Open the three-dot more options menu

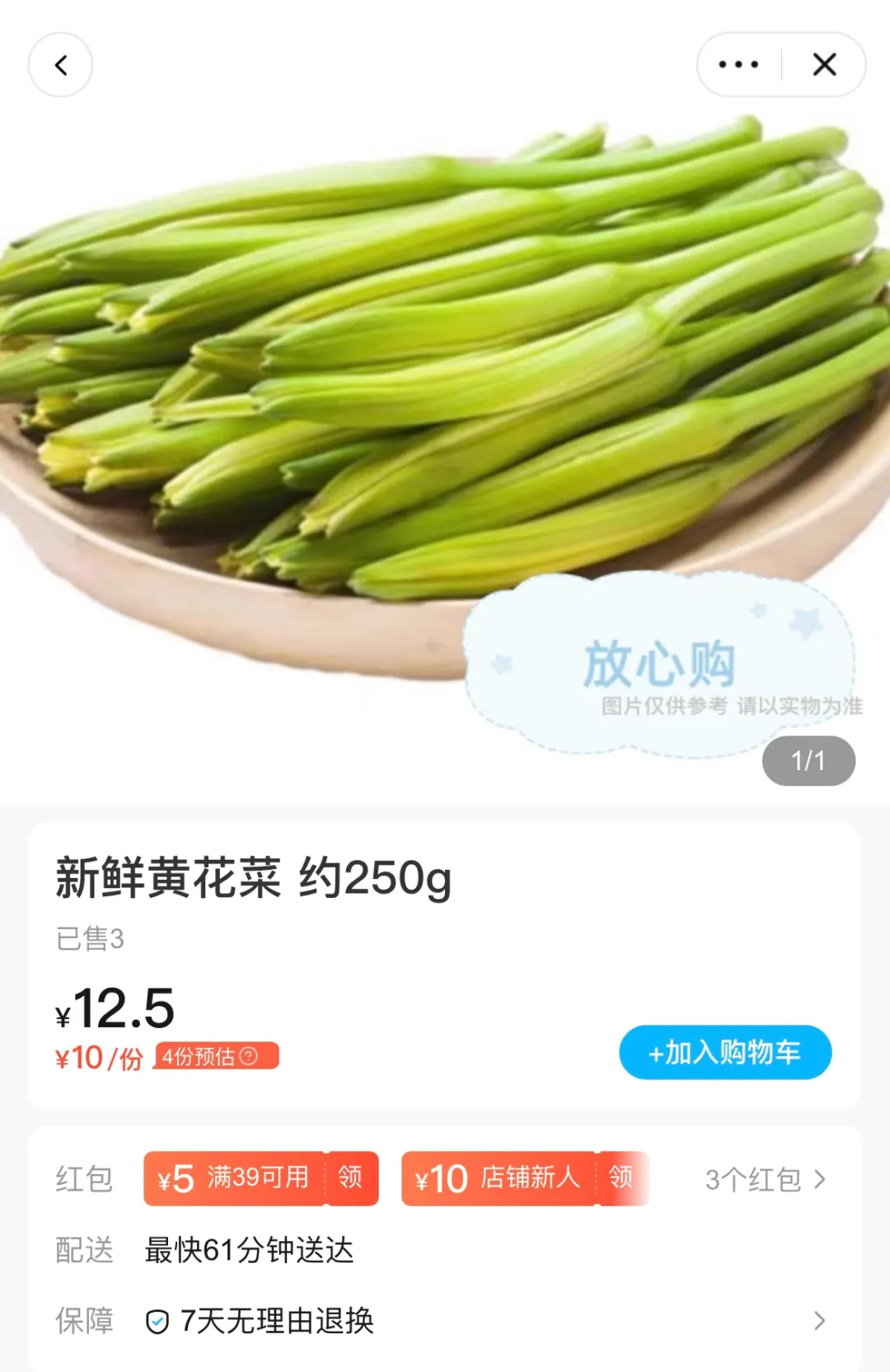[738, 64]
